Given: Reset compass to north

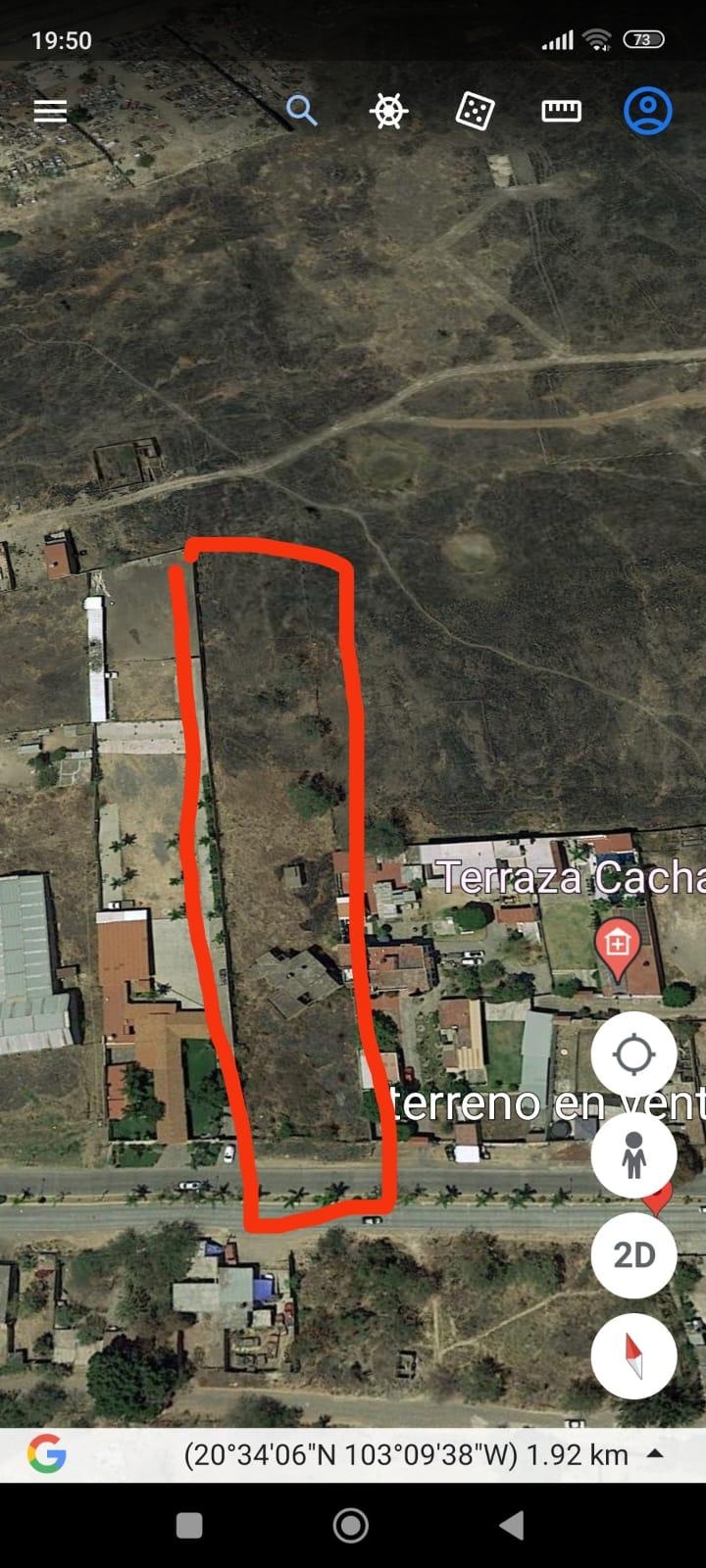Looking at the screenshot, I should [x=633, y=1355].
